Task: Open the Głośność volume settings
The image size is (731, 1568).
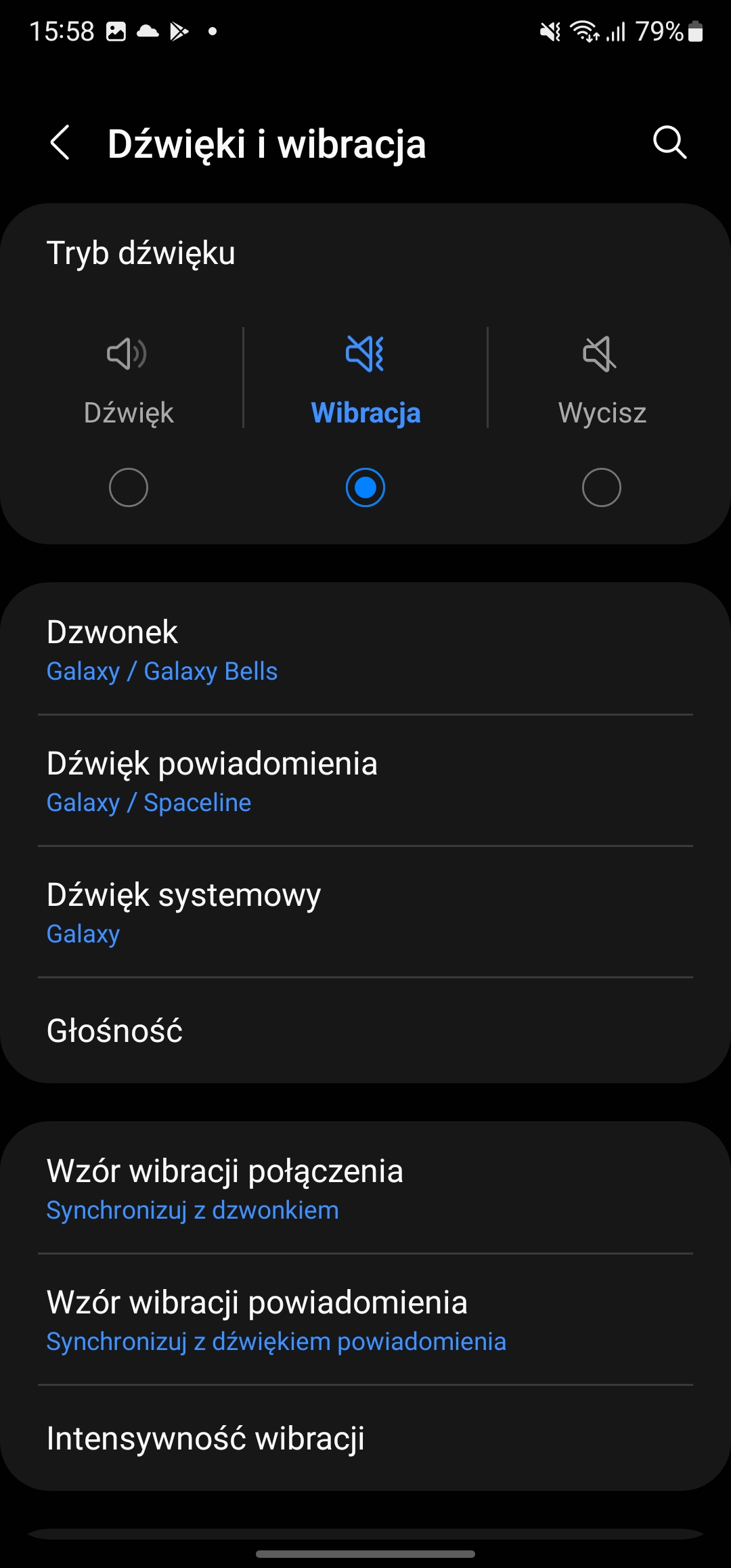Action: pyautogui.click(x=365, y=1030)
